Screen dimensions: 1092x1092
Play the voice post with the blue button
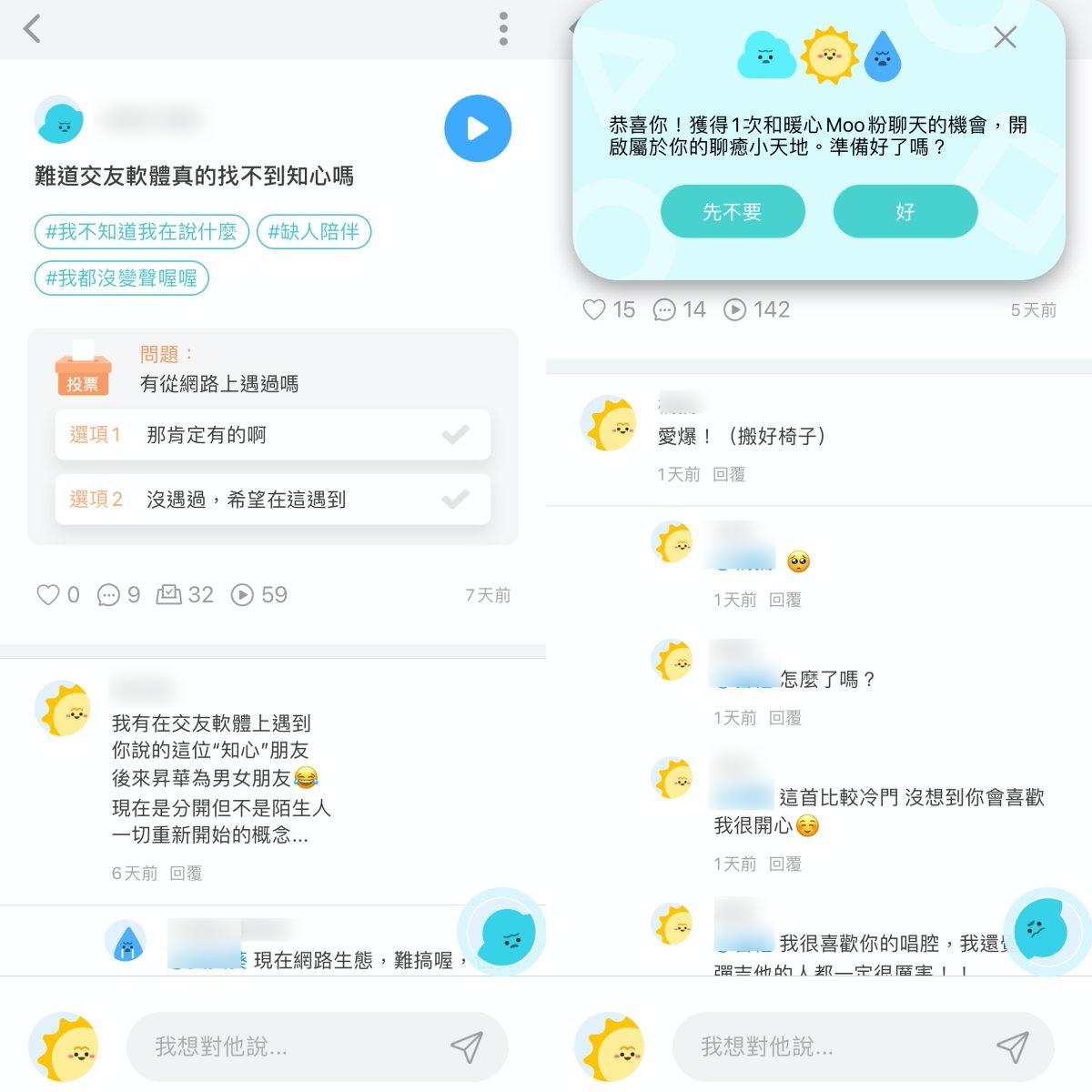click(478, 128)
